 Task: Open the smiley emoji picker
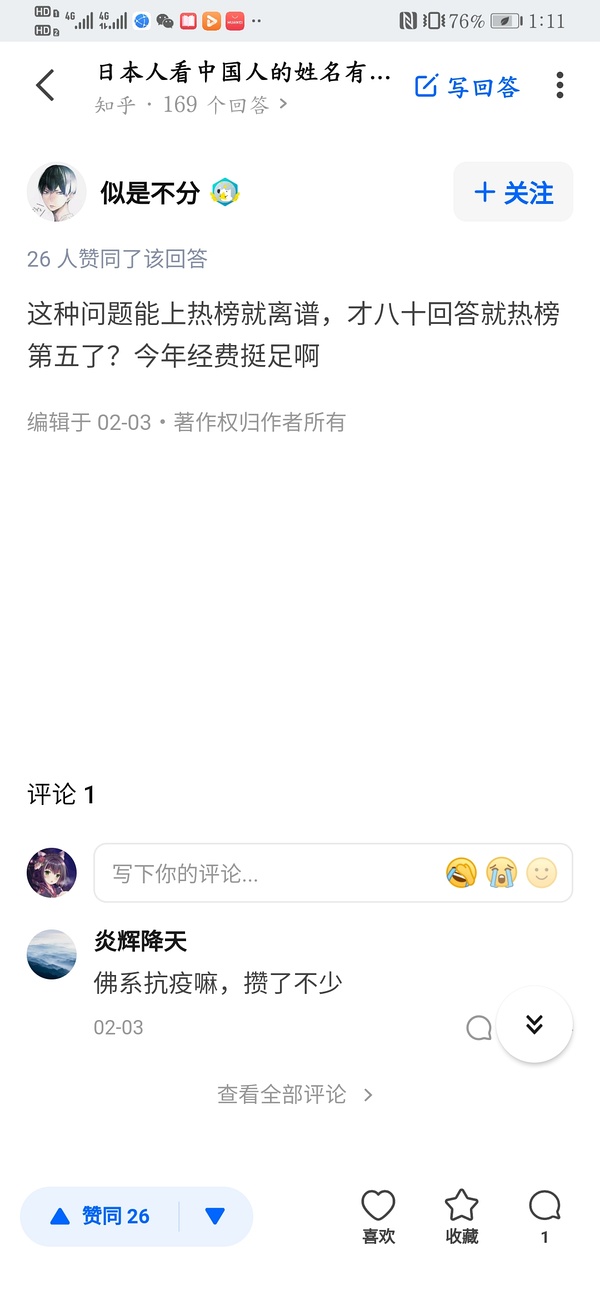coord(541,873)
